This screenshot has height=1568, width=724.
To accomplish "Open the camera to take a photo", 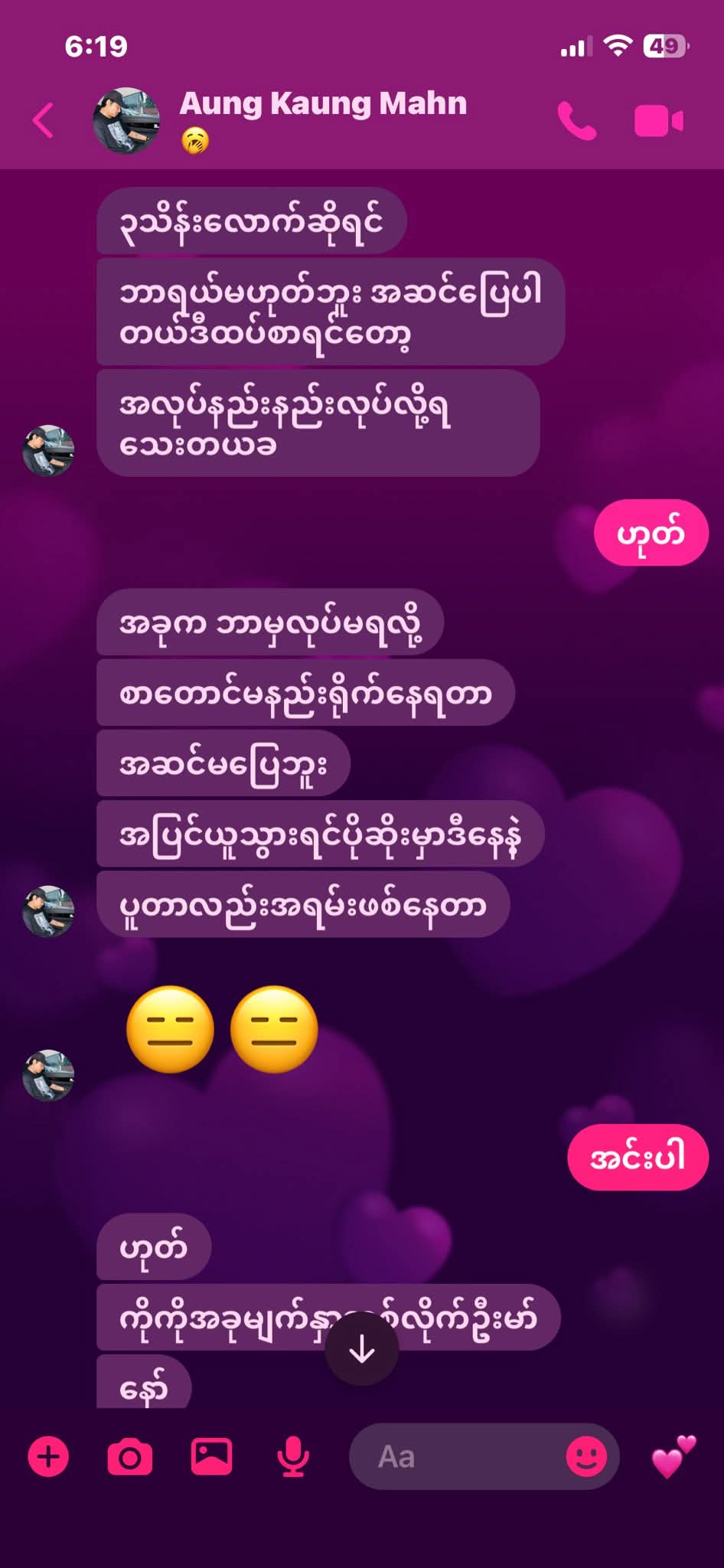I will click(x=130, y=1456).
